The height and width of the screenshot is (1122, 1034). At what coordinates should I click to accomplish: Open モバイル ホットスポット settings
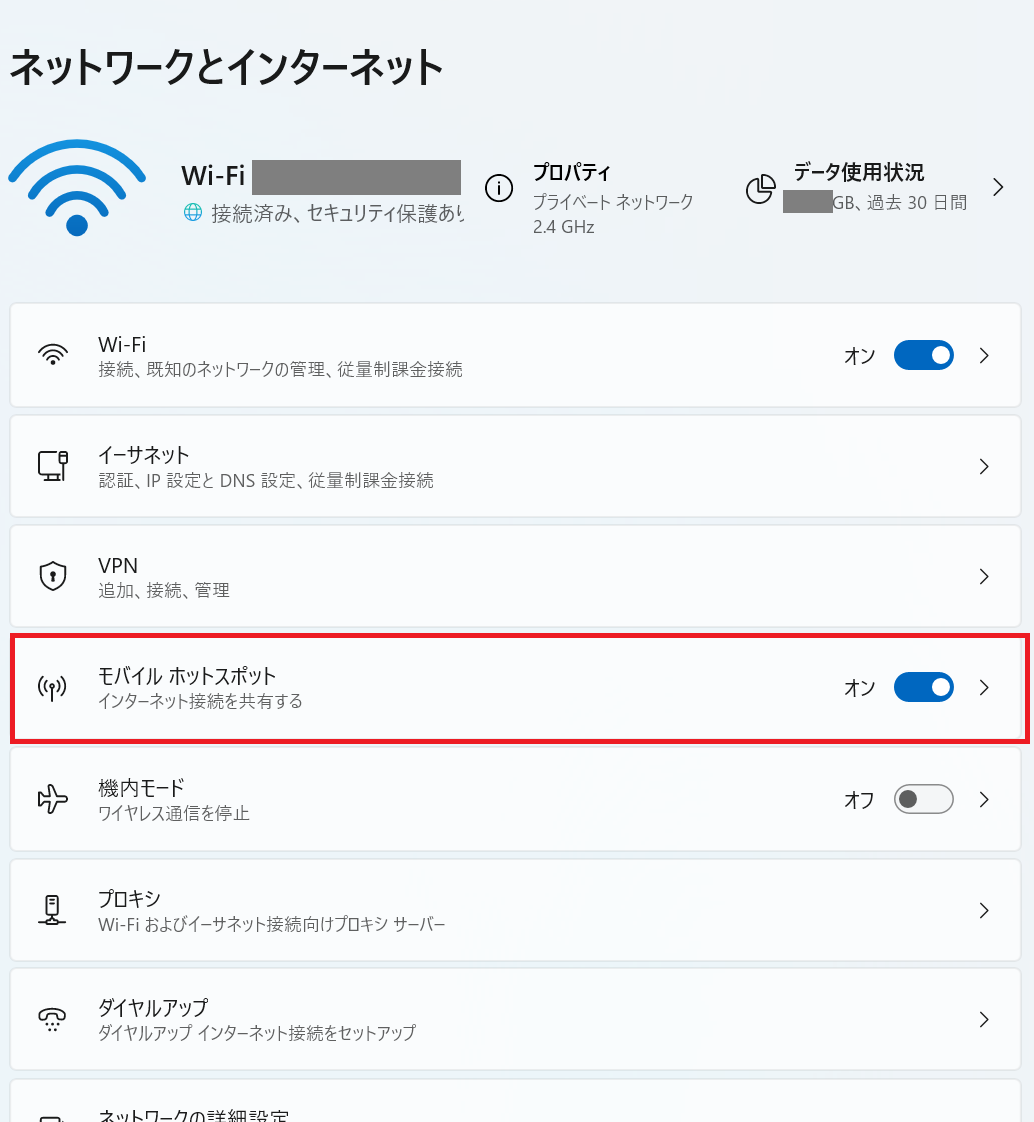click(x=515, y=688)
